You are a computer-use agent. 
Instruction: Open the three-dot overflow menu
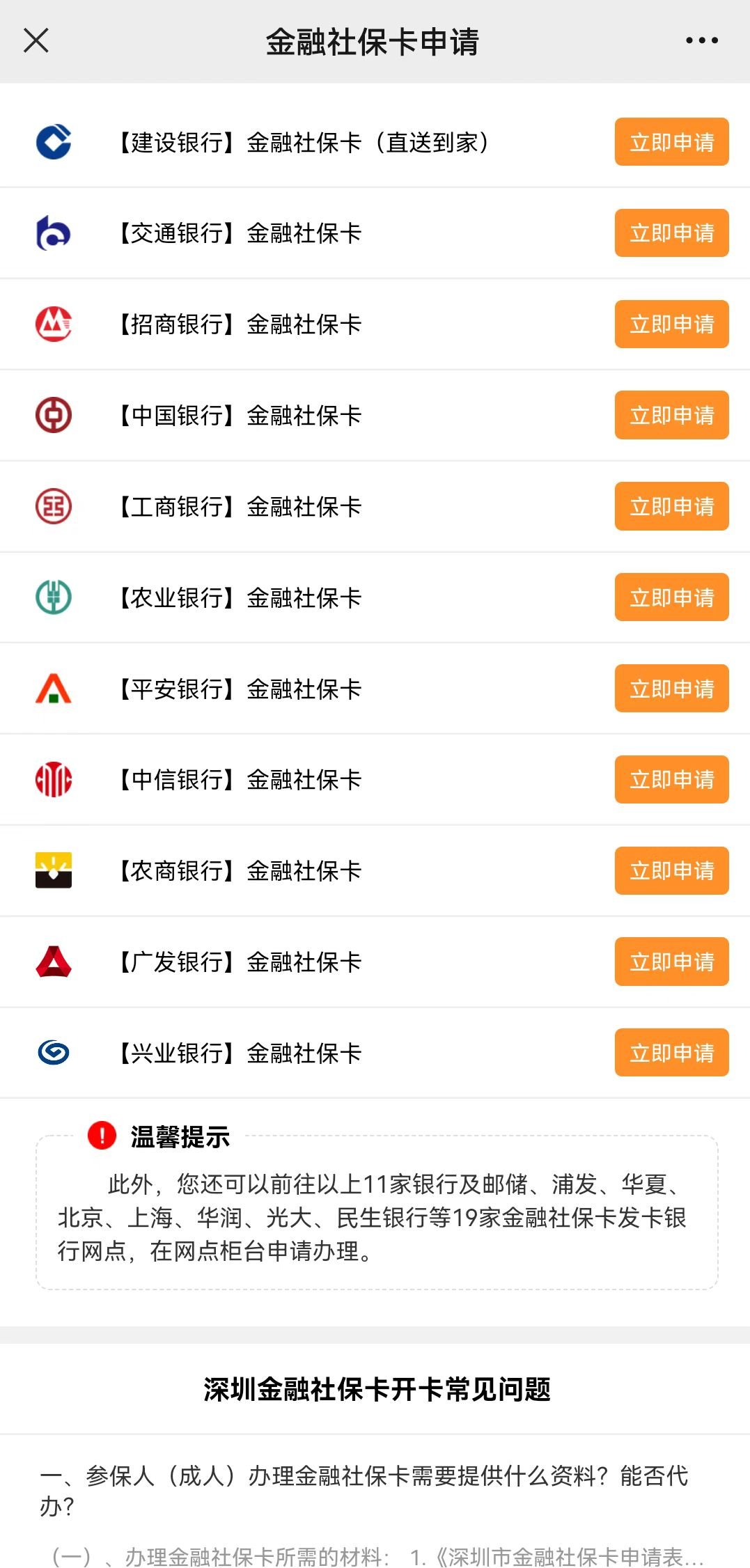click(701, 40)
